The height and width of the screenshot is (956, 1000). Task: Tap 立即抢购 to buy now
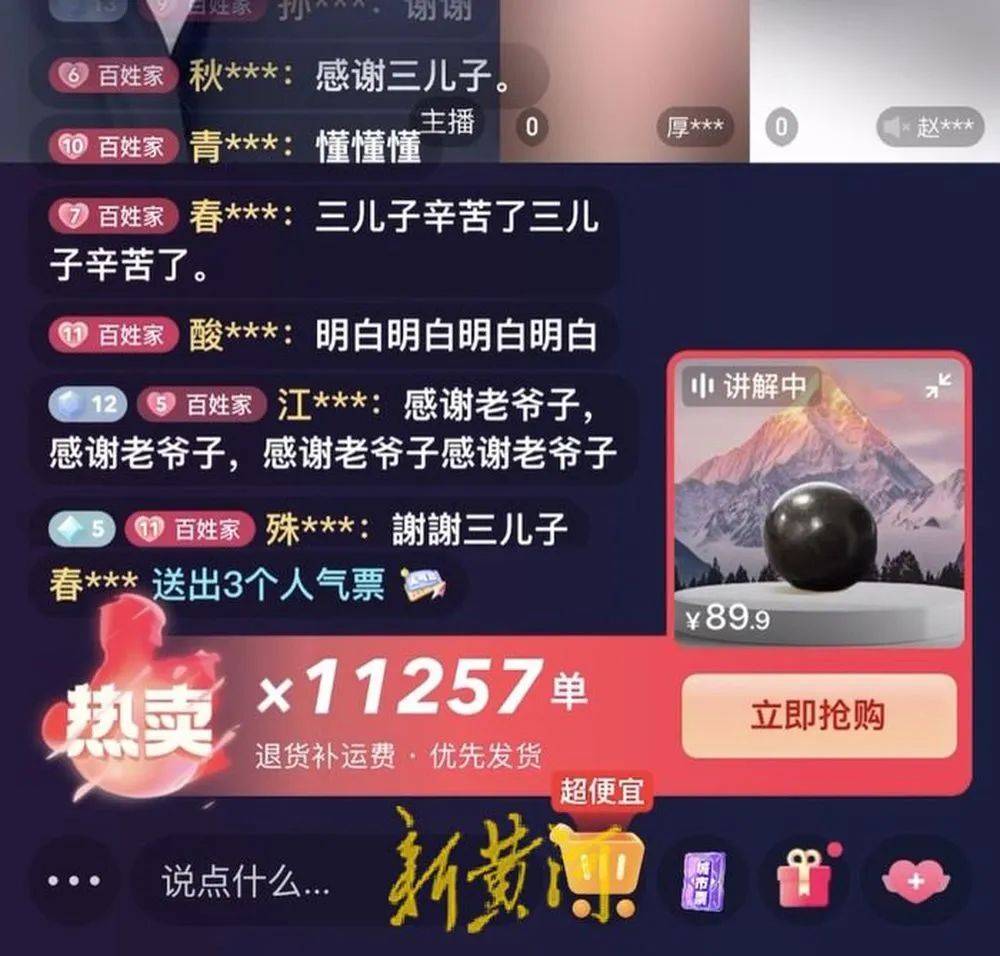819,716
